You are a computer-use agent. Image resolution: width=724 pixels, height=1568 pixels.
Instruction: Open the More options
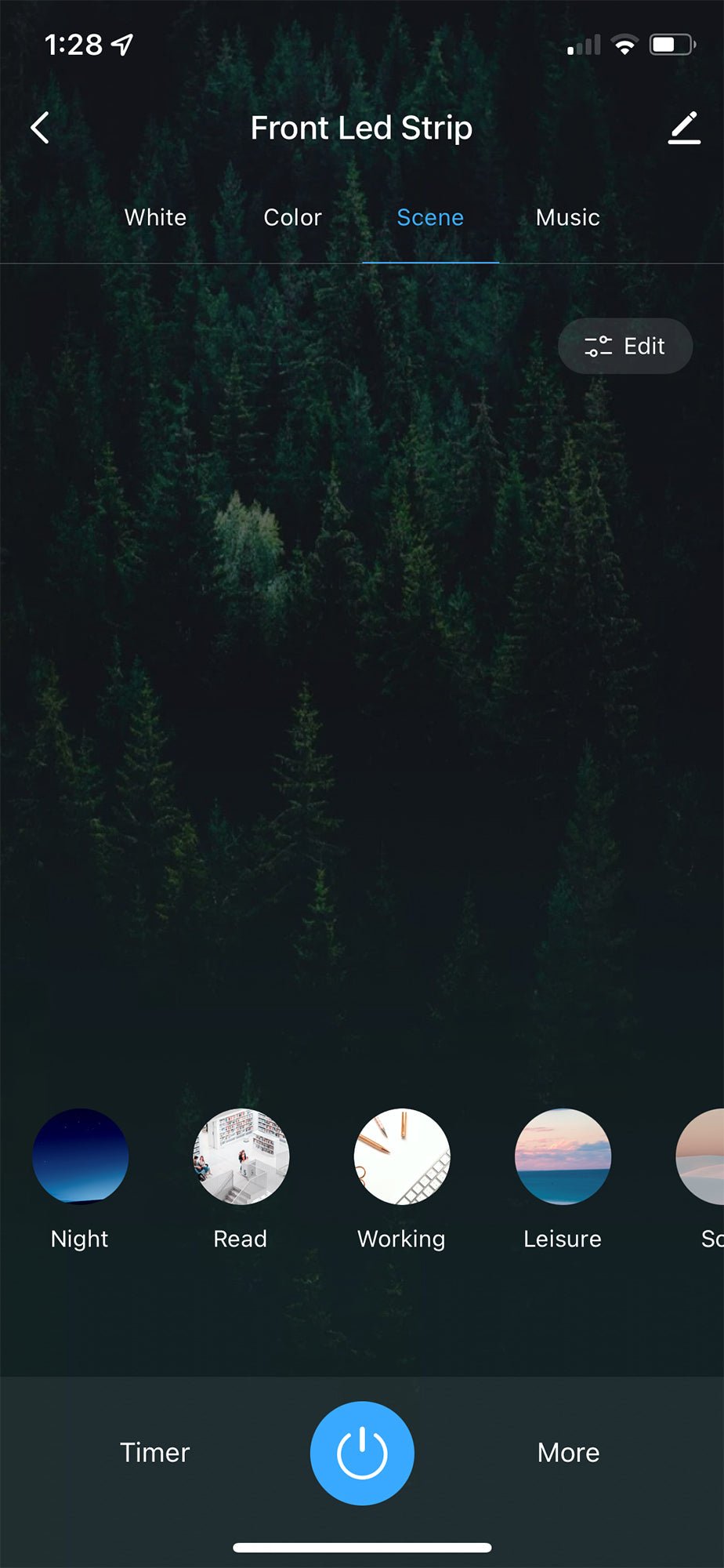coord(568,1453)
